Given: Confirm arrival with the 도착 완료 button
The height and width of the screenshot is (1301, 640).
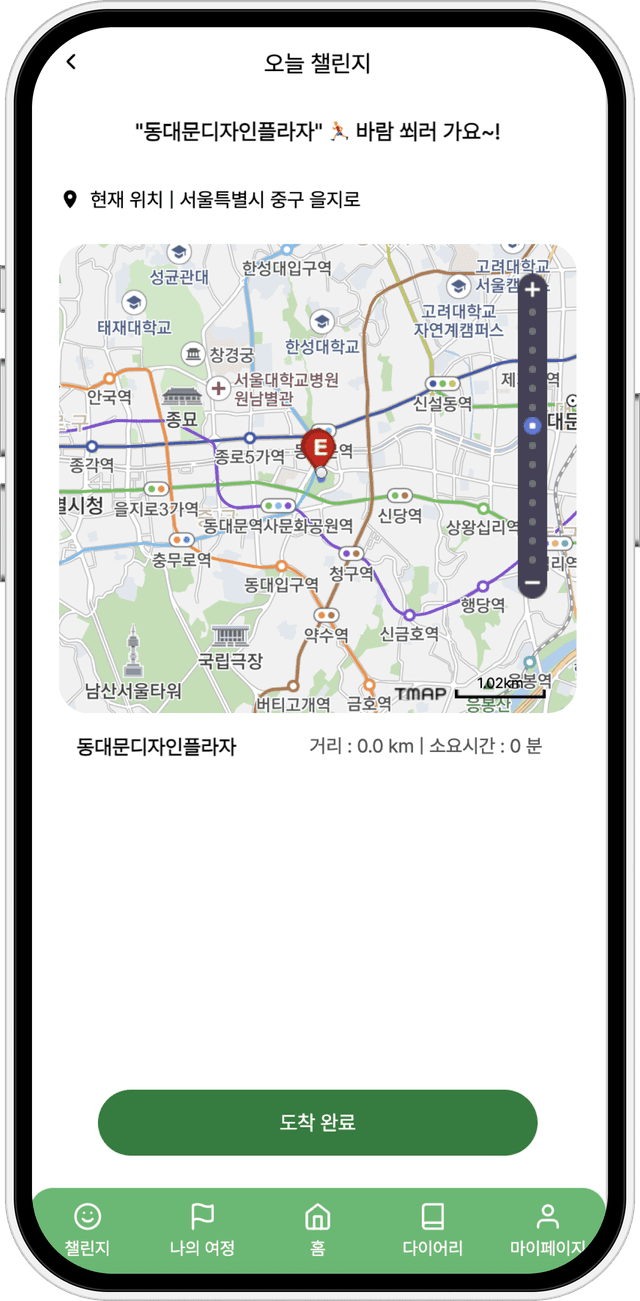Looking at the screenshot, I should 317,1122.
